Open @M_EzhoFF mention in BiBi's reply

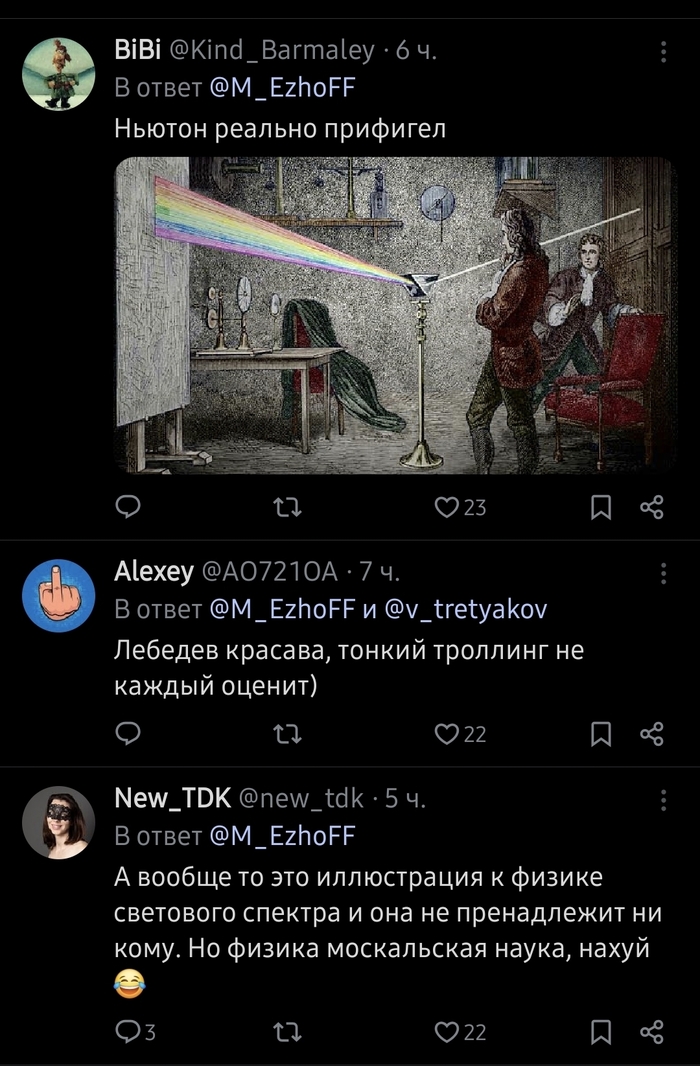coord(282,88)
